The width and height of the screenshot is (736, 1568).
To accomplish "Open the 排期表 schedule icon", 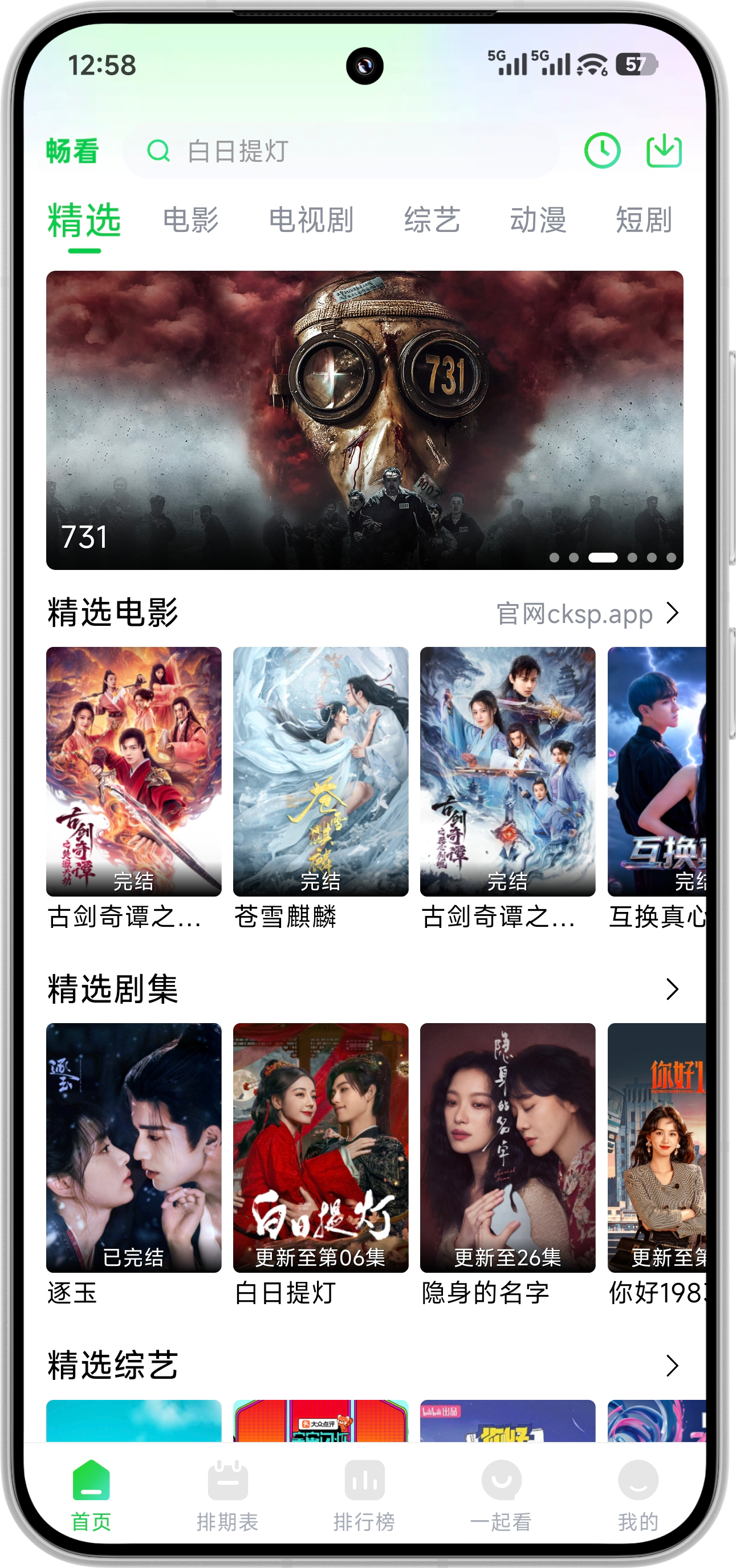I will click(x=228, y=1479).
